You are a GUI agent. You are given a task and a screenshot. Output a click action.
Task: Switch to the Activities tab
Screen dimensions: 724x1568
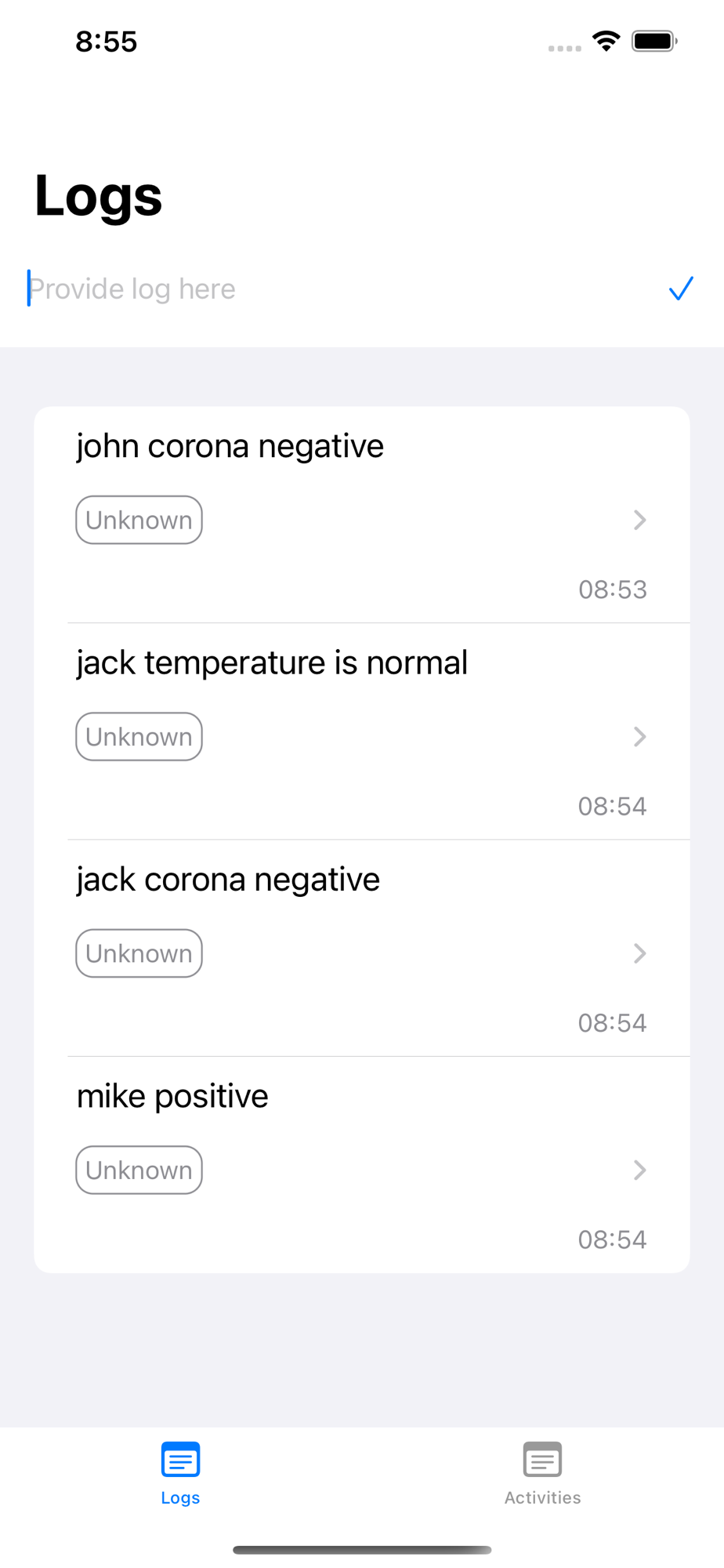542,1473
